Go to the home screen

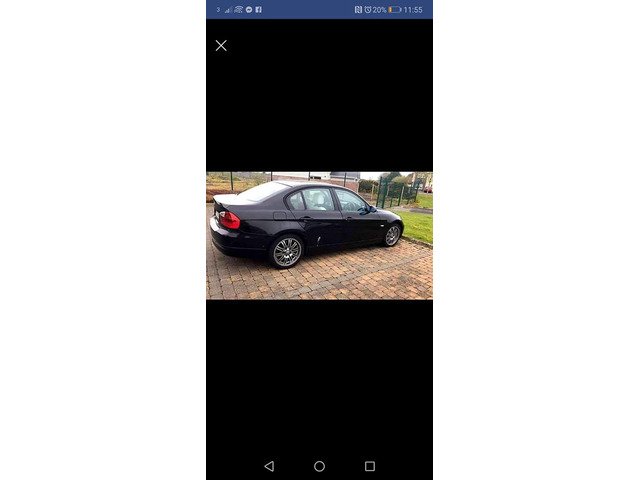pyautogui.click(x=319, y=466)
